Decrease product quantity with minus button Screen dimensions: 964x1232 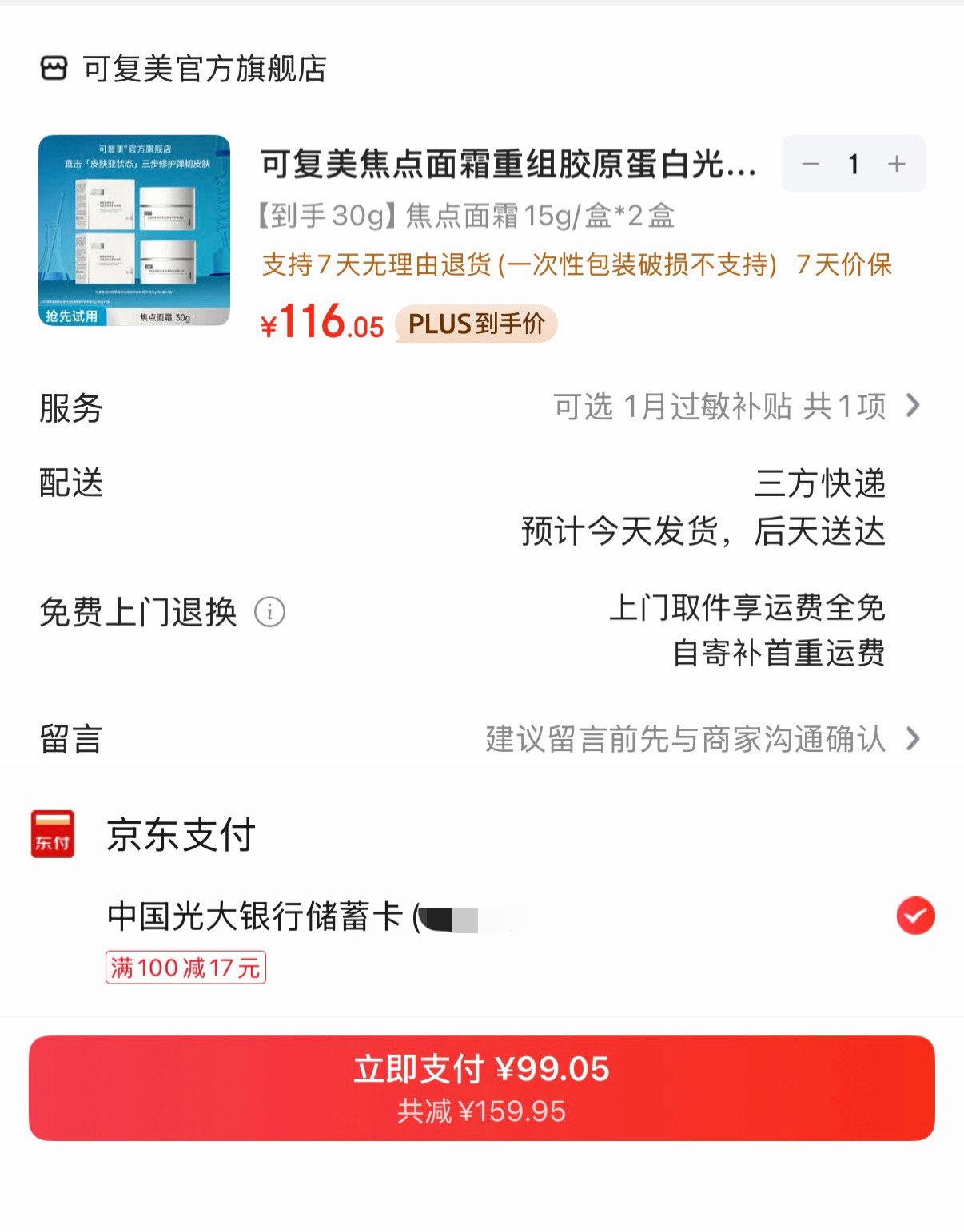pyautogui.click(x=811, y=165)
